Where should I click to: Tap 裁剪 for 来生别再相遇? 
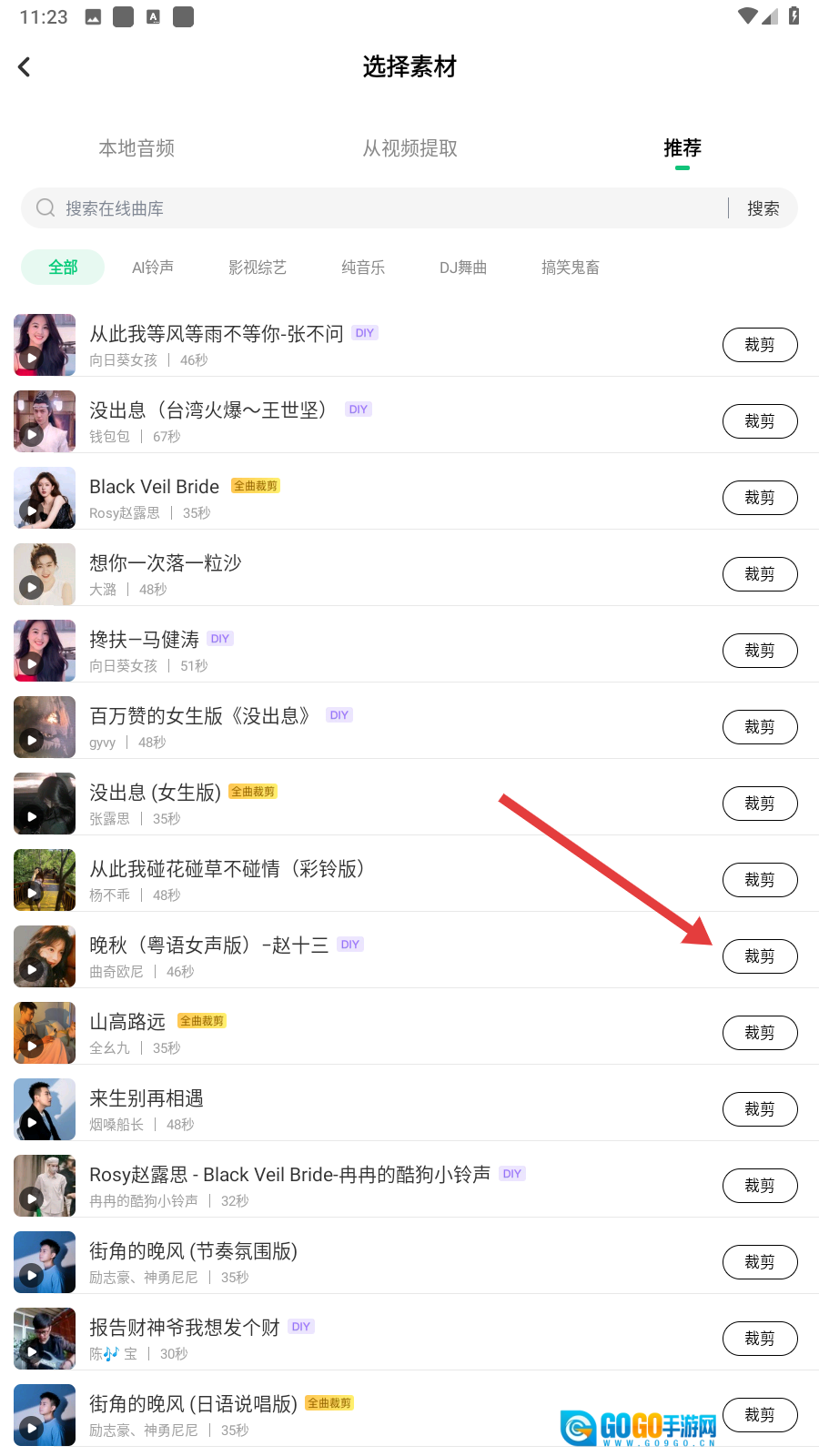pos(760,1109)
